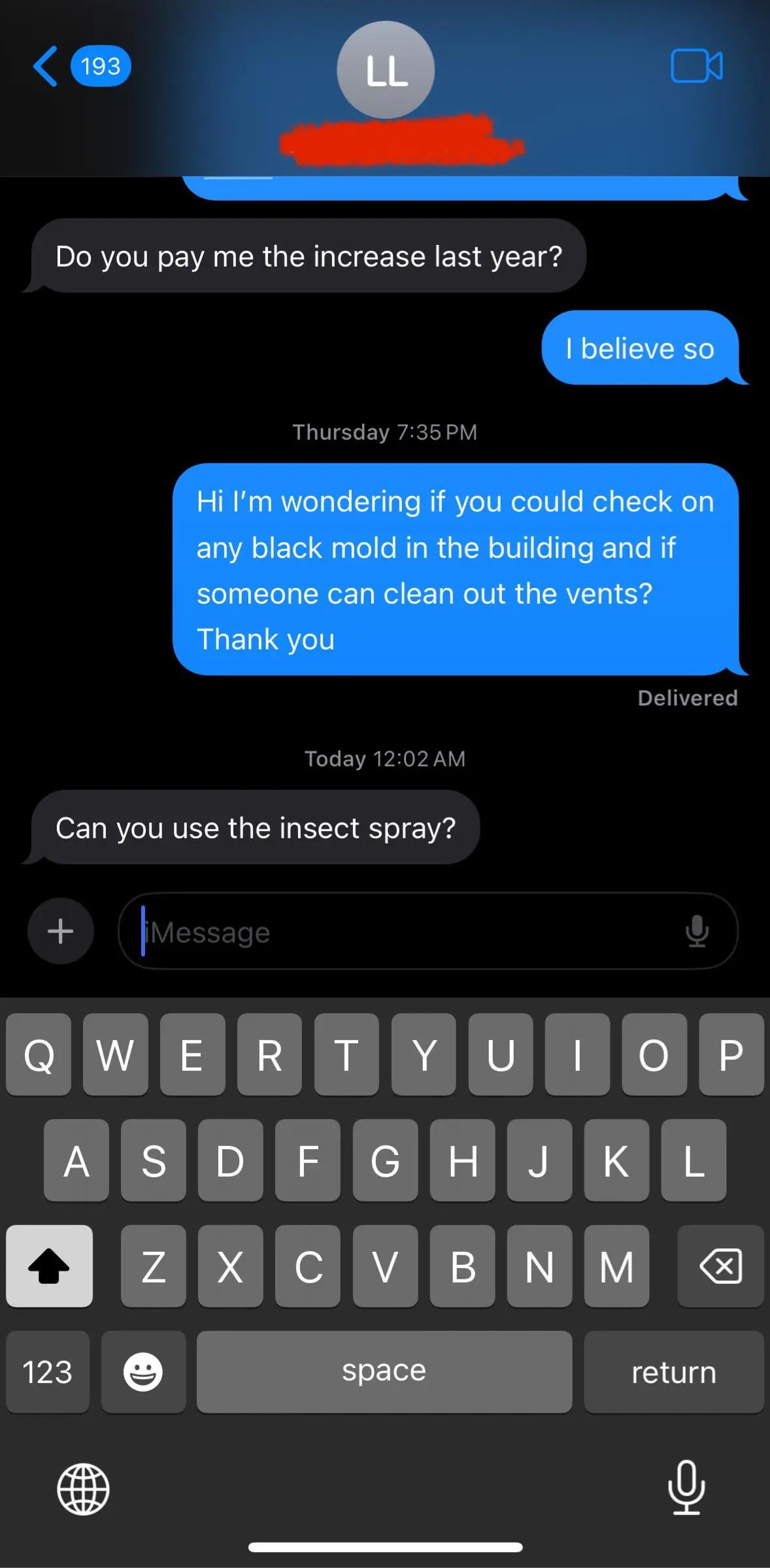This screenshot has width=770, height=1568.
Task: Tap the return key
Action: (673, 1371)
